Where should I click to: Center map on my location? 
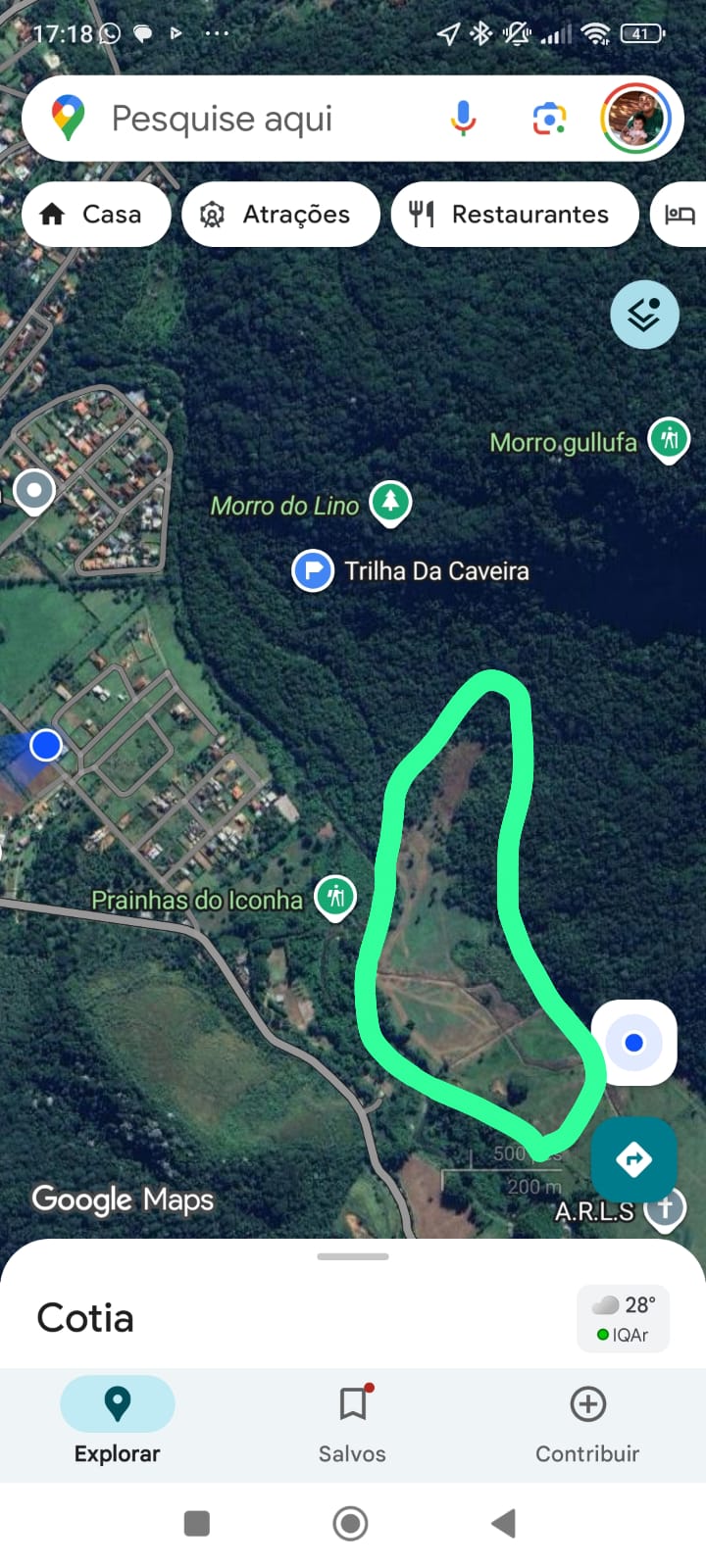tap(633, 1043)
